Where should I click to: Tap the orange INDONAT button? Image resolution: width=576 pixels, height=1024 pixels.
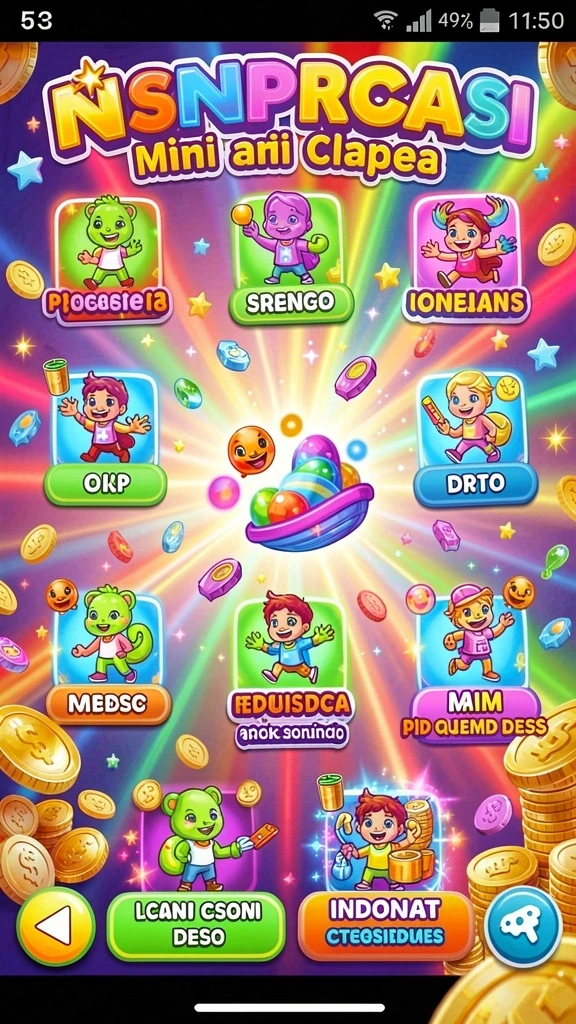[x=386, y=926]
